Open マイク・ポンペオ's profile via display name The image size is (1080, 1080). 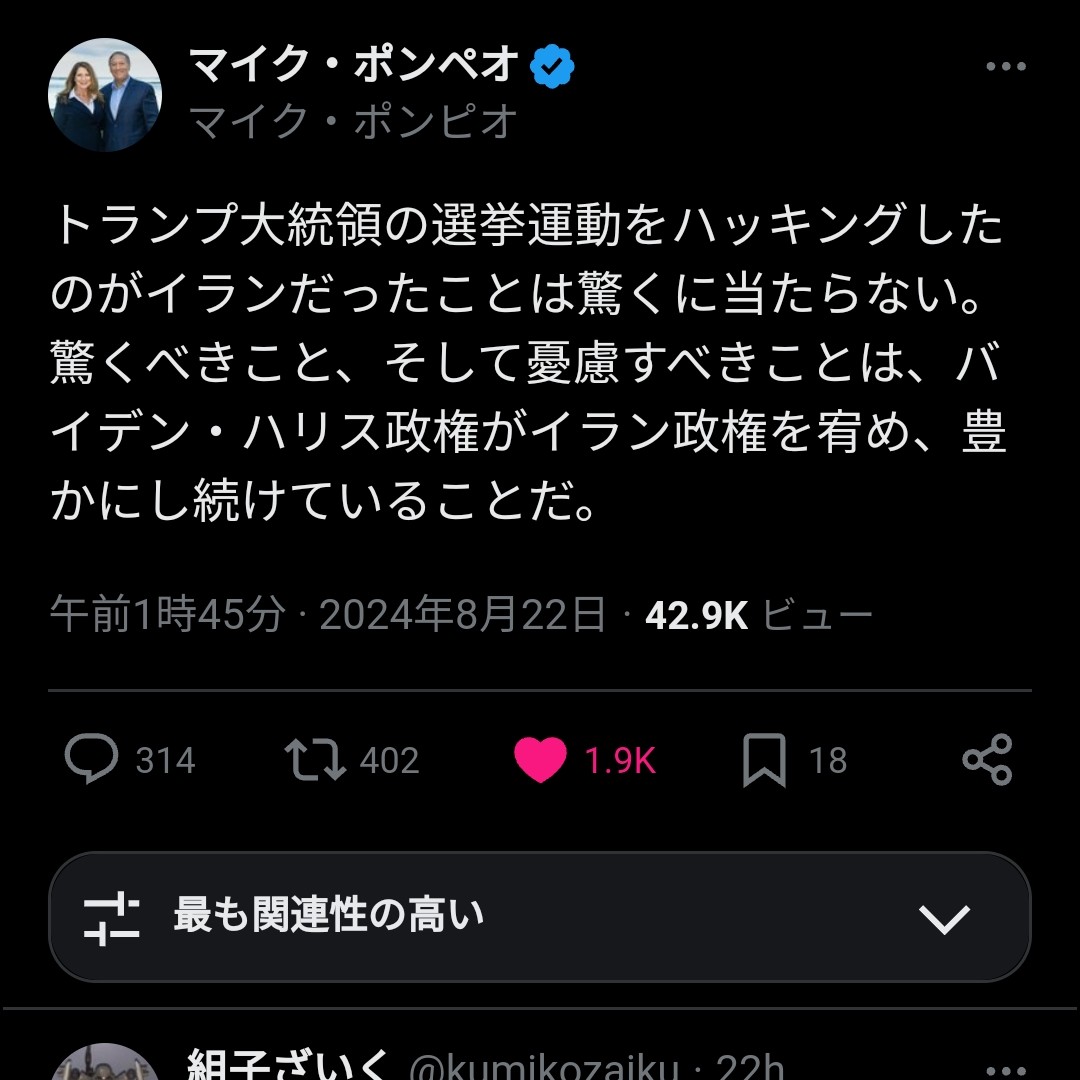(x=354, y=66)
